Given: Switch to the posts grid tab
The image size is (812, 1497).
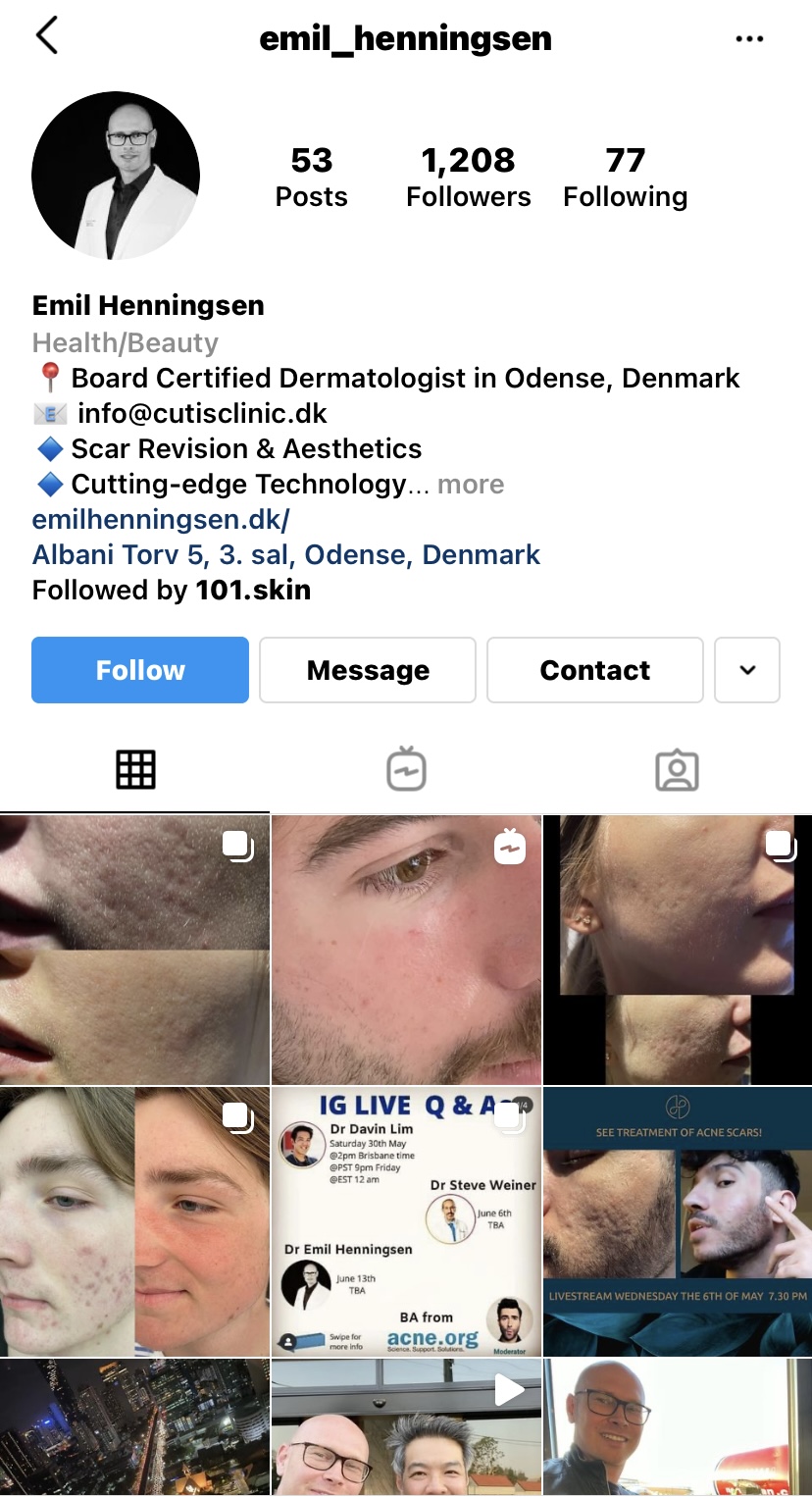Looking at the screenshot, I should [x=135, y=770].
